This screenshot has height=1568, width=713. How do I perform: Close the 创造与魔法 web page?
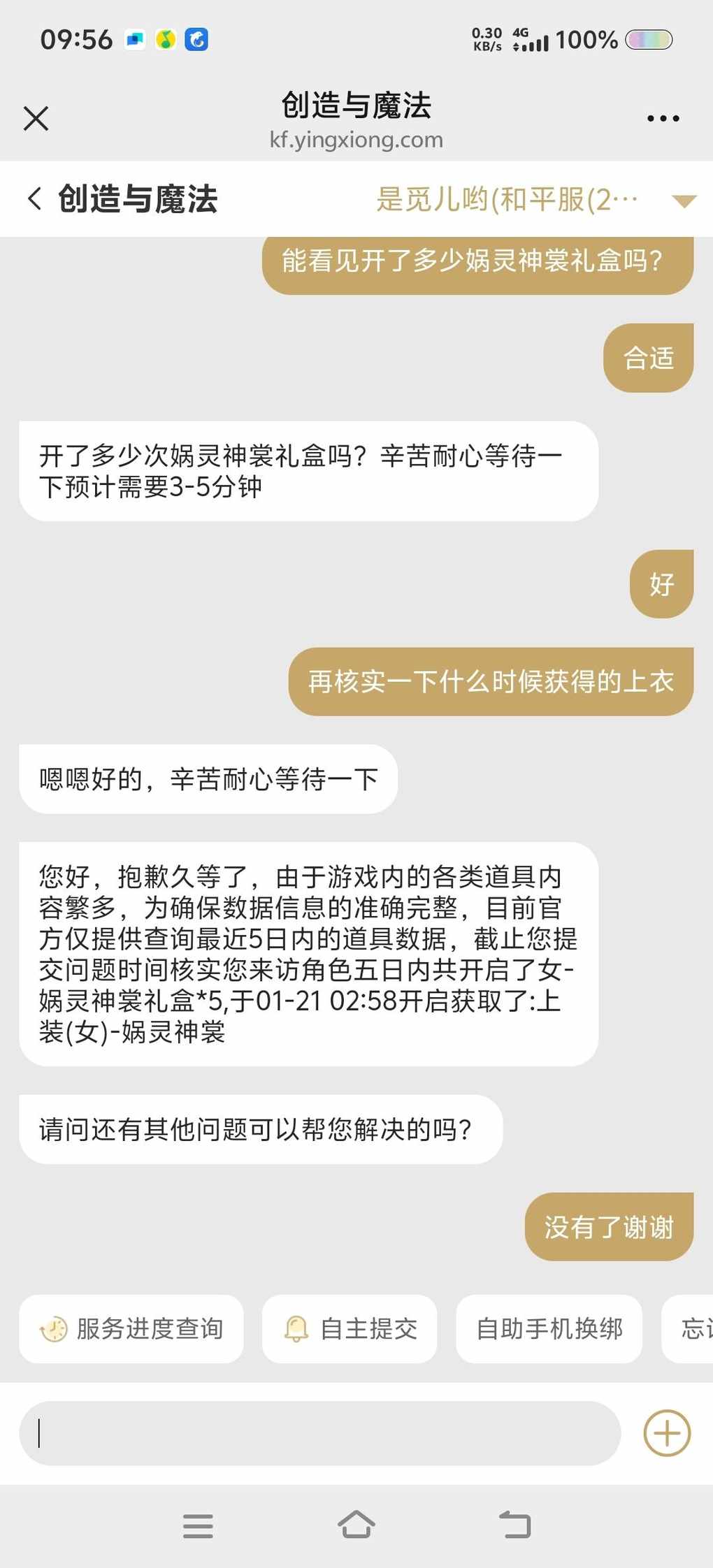pyautogui.click(x=36, y=118)
